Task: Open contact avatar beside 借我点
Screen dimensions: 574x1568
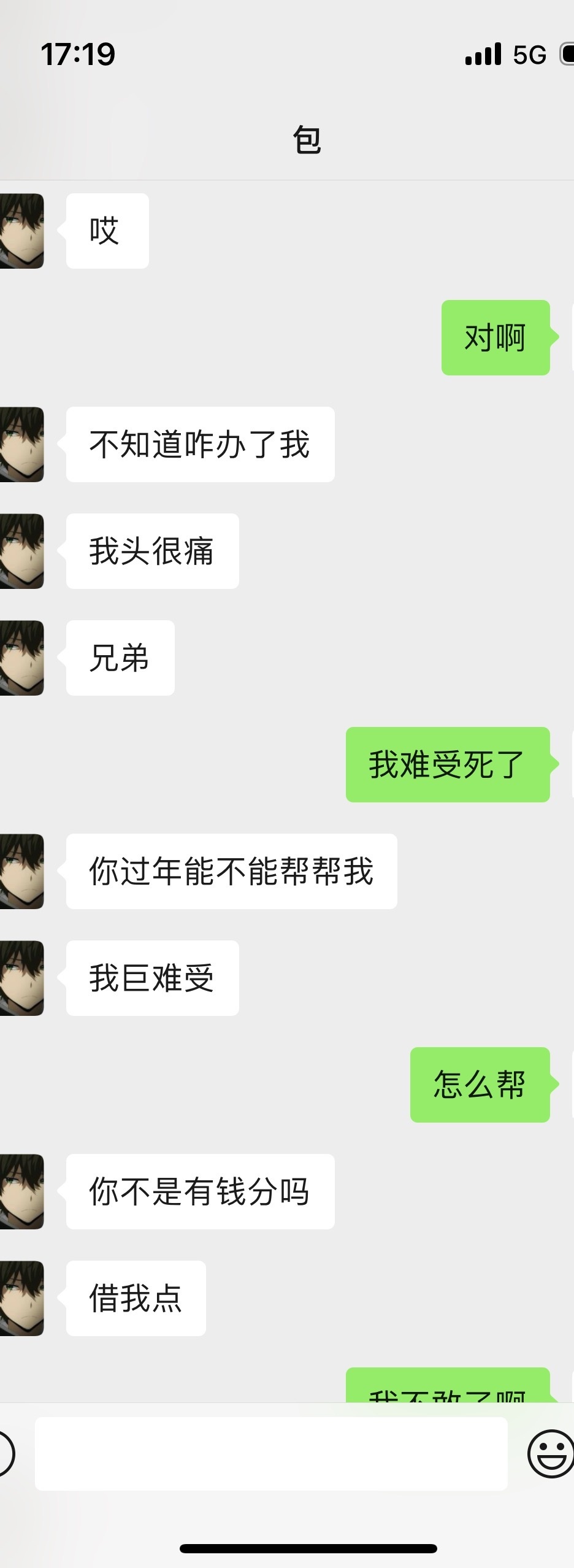Action: (21, 1298)
